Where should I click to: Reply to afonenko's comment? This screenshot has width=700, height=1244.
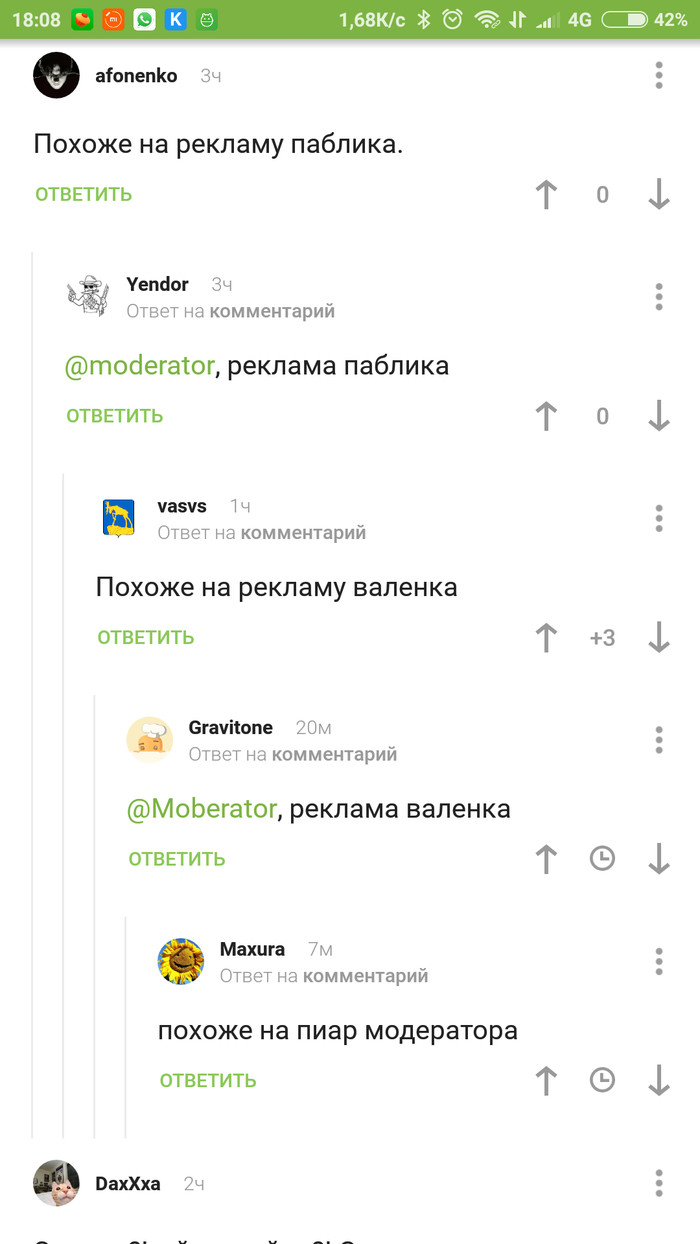83,194
